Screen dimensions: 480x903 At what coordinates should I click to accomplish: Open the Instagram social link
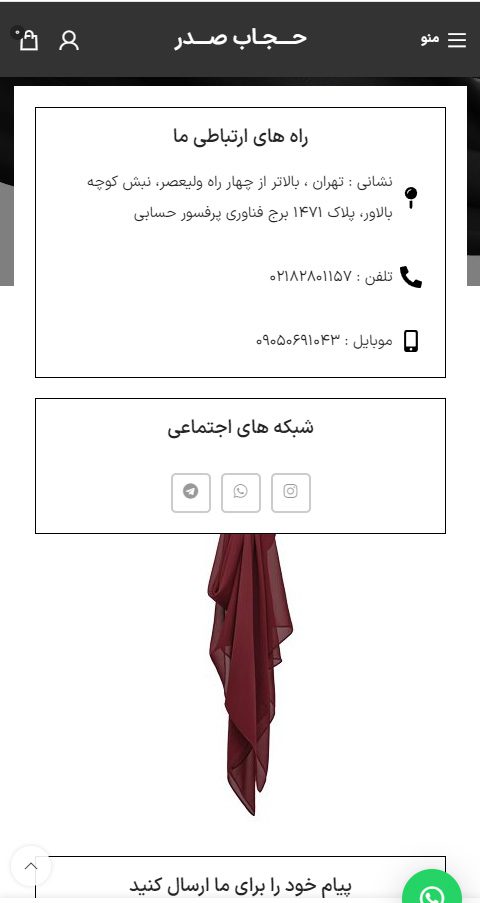(291, 493)
